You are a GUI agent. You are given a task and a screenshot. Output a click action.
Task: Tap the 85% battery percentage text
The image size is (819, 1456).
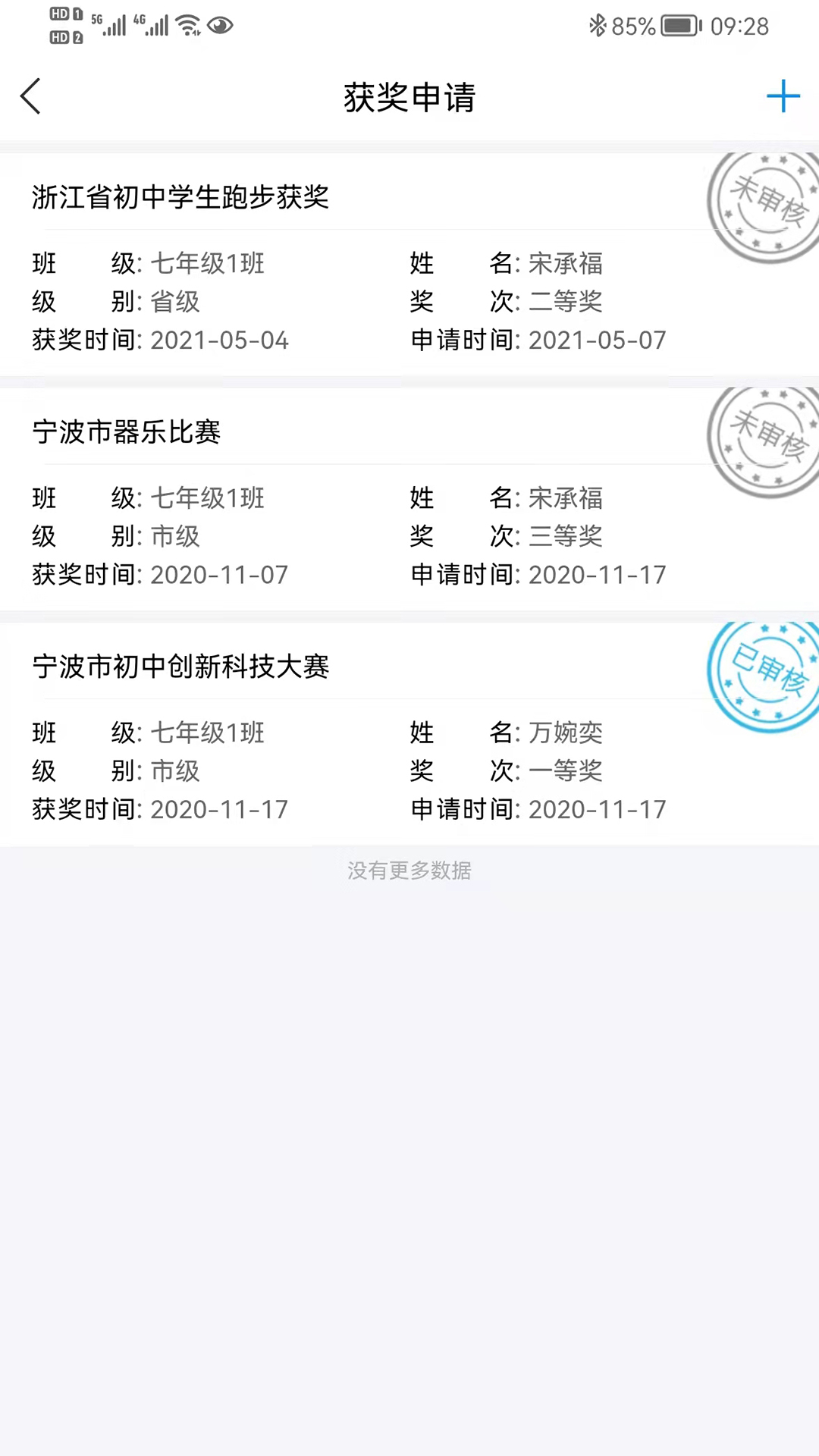tap(632, 27)
